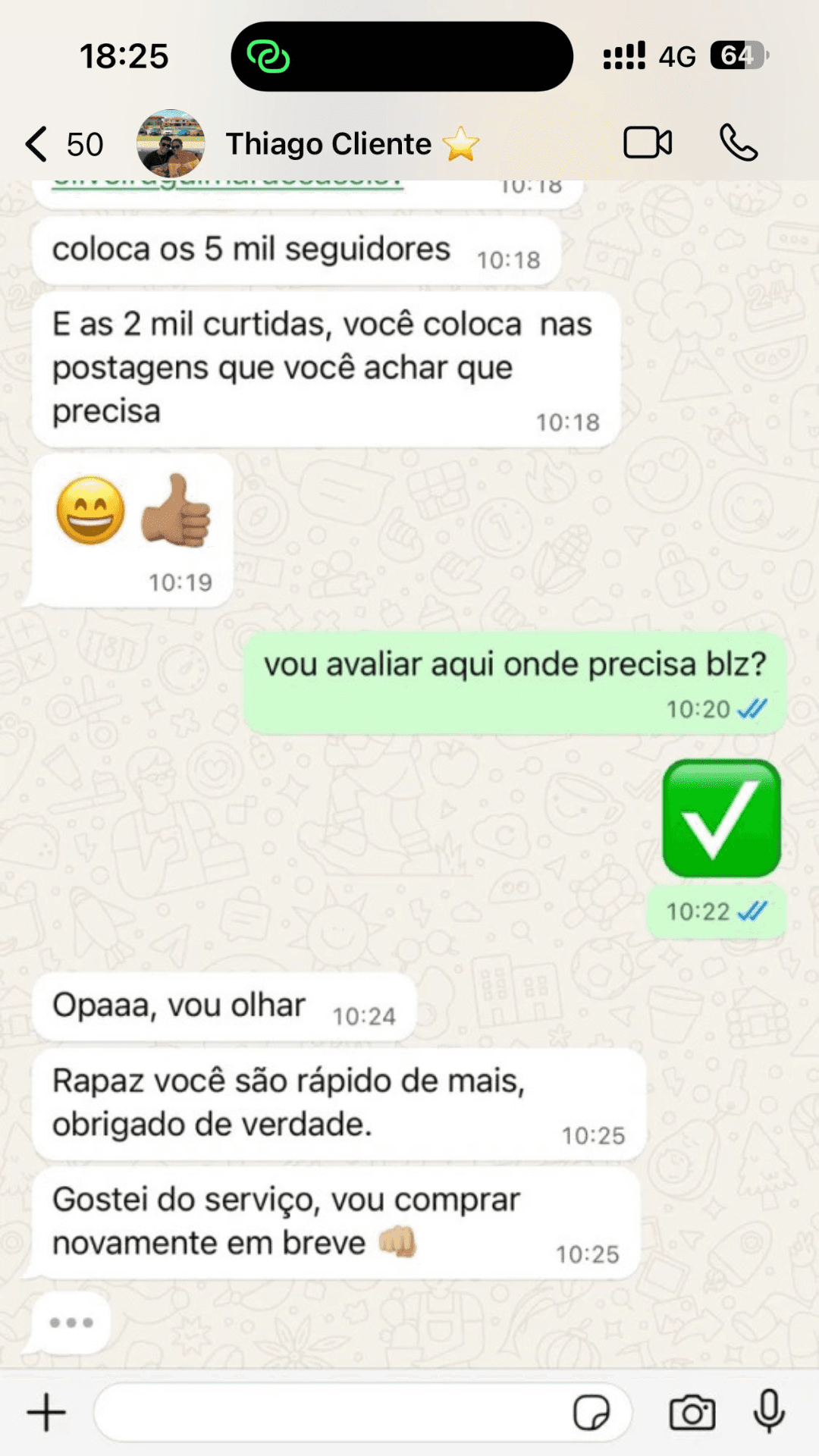Image resolution: width=819 pixels, height=1456 pixels.
Task: Go back to the chats list
Action: (36, 143)
